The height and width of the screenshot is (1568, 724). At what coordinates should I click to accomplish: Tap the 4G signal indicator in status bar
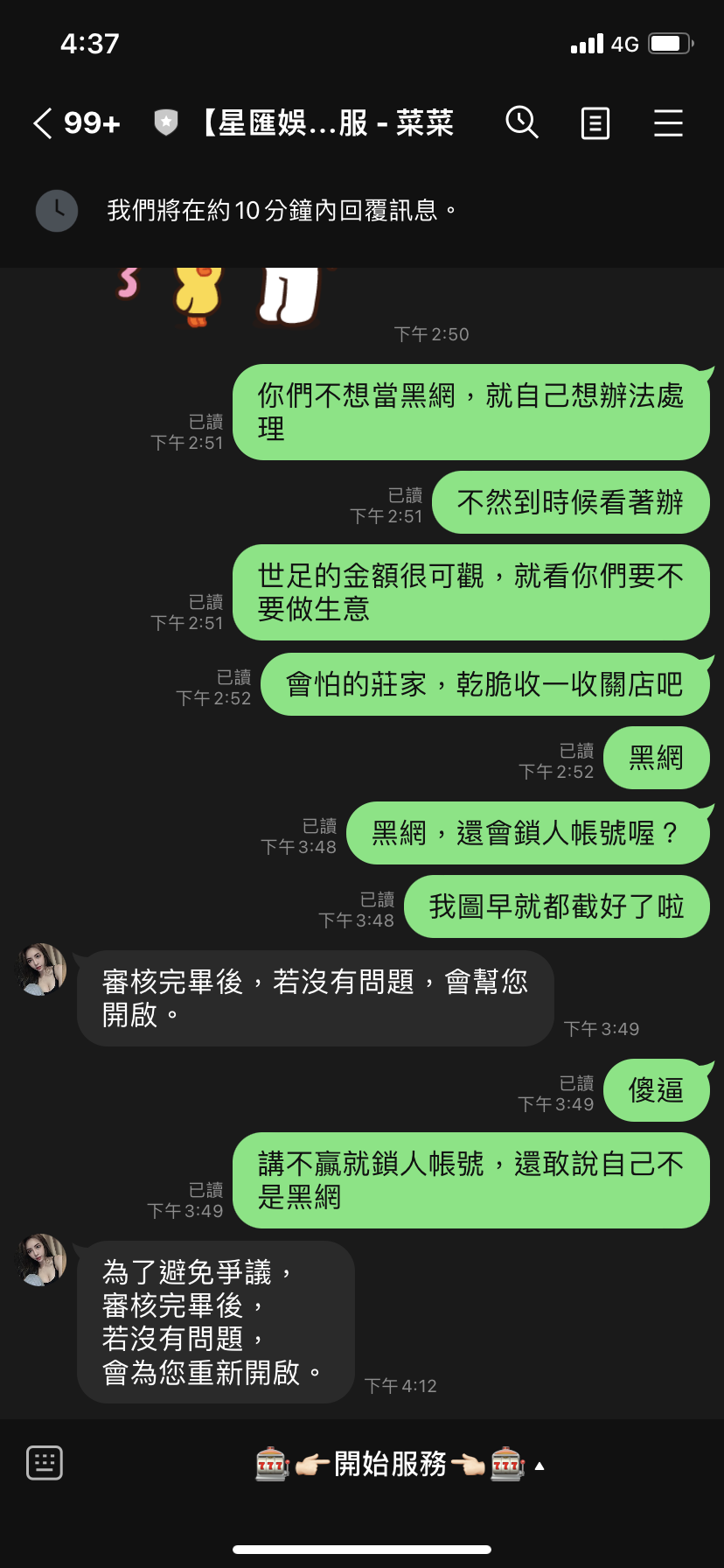(603, 43)
